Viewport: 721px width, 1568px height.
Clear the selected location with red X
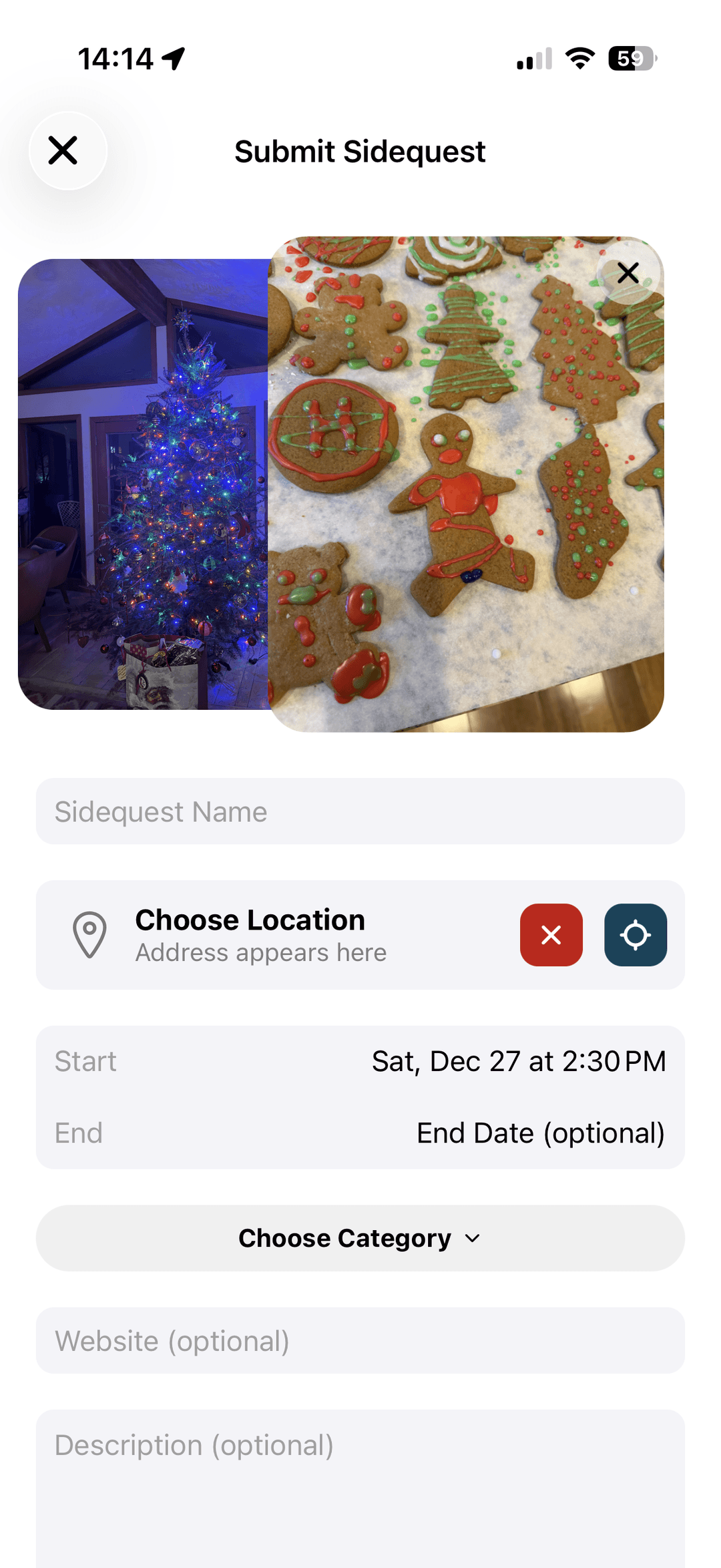pyautogui.click(x=551, y=935)
